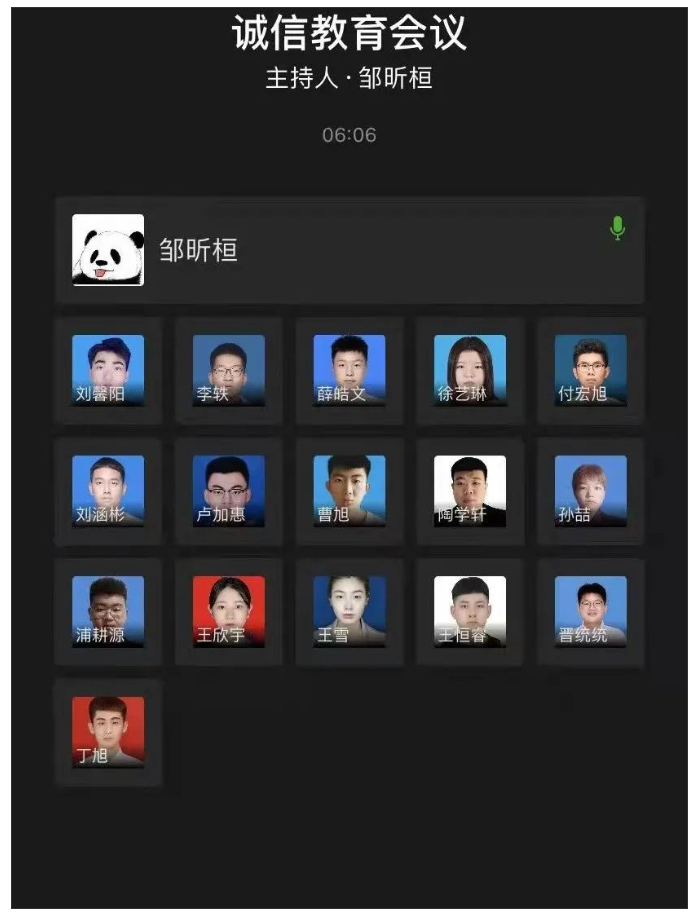This screenshot has width=692, height=919.
Task: Select the 孙喆 tile
Action: pos(590,492)
